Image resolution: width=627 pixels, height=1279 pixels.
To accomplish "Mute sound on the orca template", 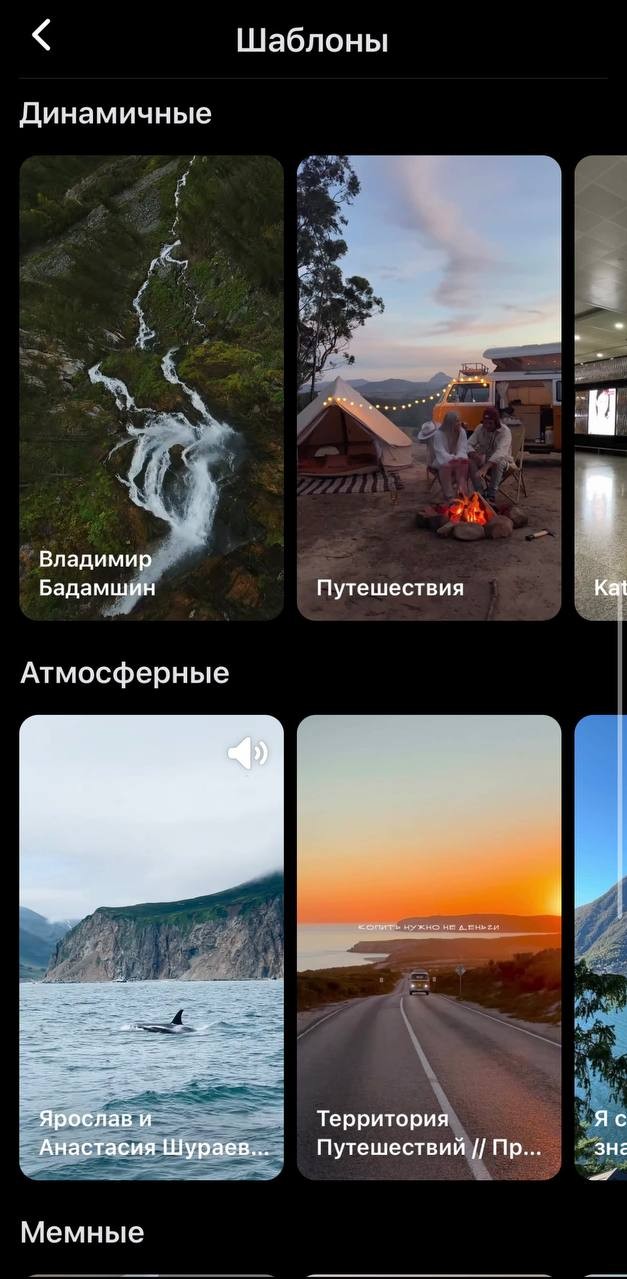I will pyautogui.click(x=247, y=753).
